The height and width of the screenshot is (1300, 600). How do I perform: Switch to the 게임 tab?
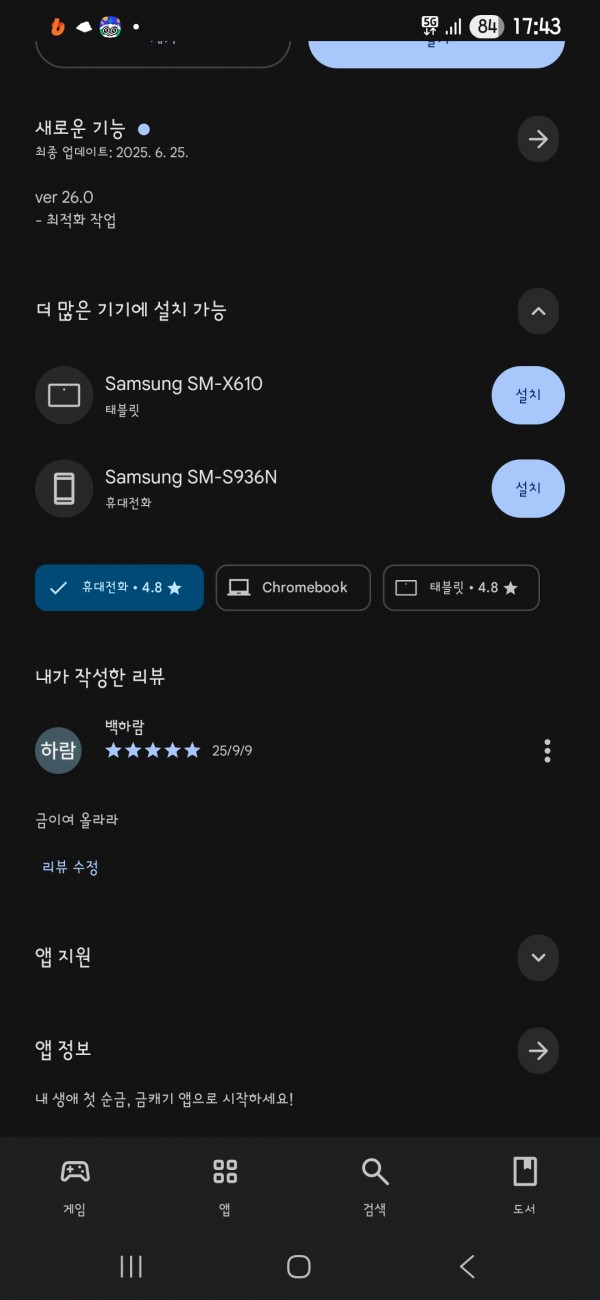click(75, 1186)
